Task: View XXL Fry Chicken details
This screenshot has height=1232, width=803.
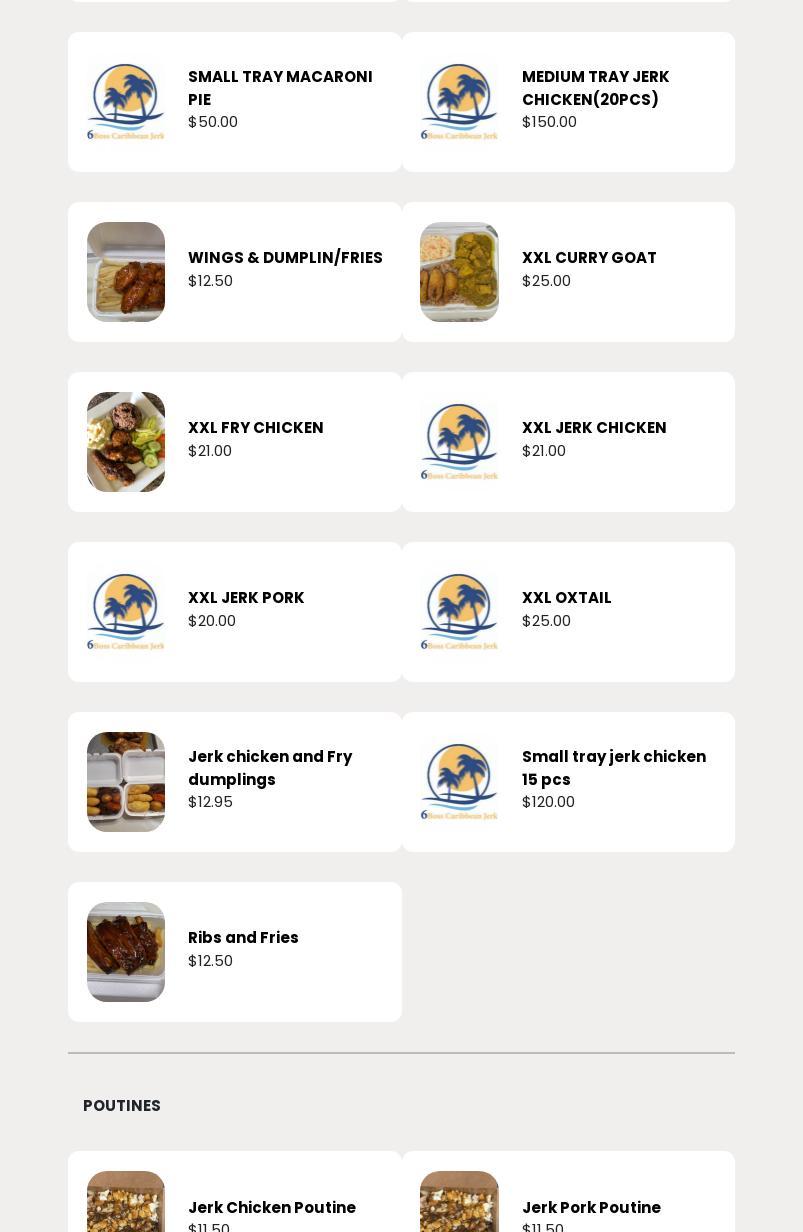Action: [x=234, y=442]
